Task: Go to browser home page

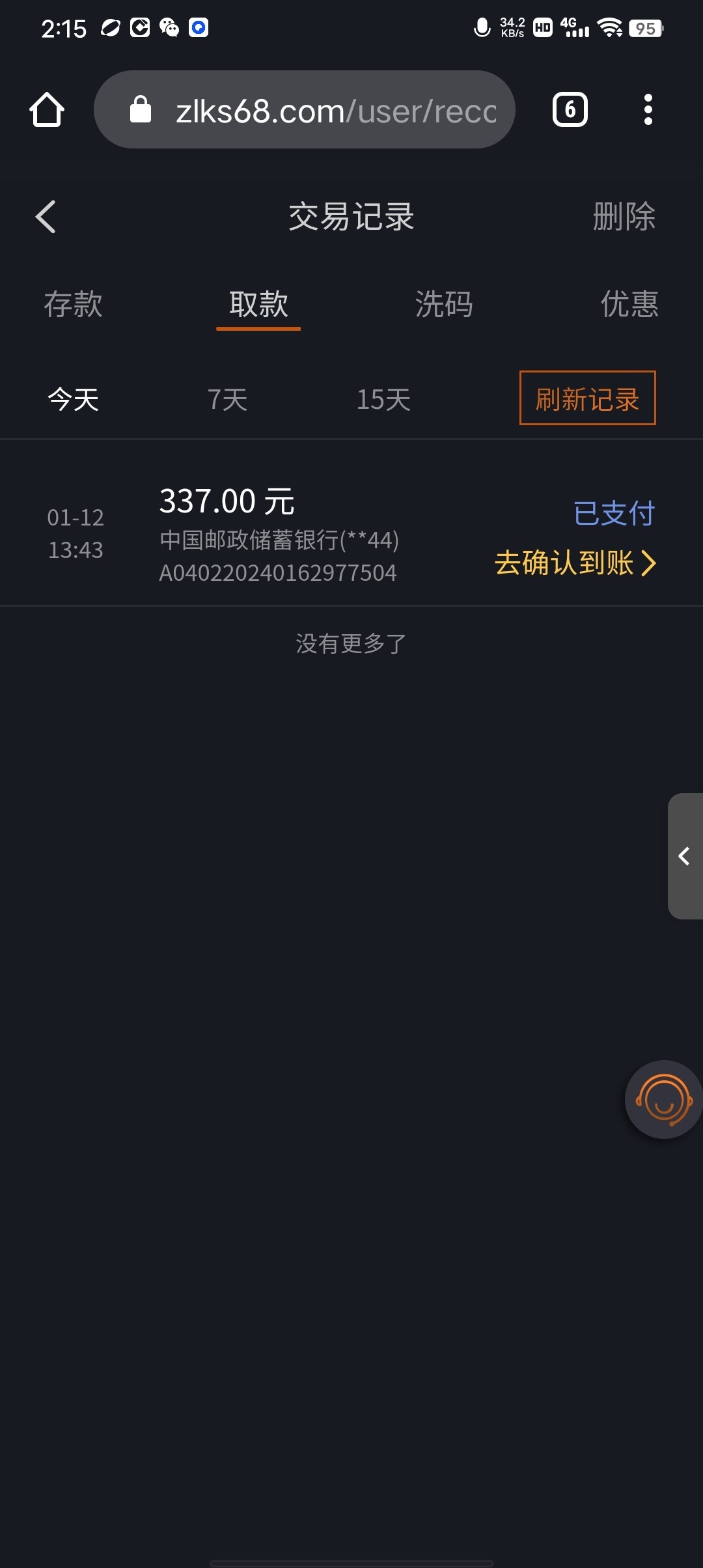Action: click(x=47, y=109)
